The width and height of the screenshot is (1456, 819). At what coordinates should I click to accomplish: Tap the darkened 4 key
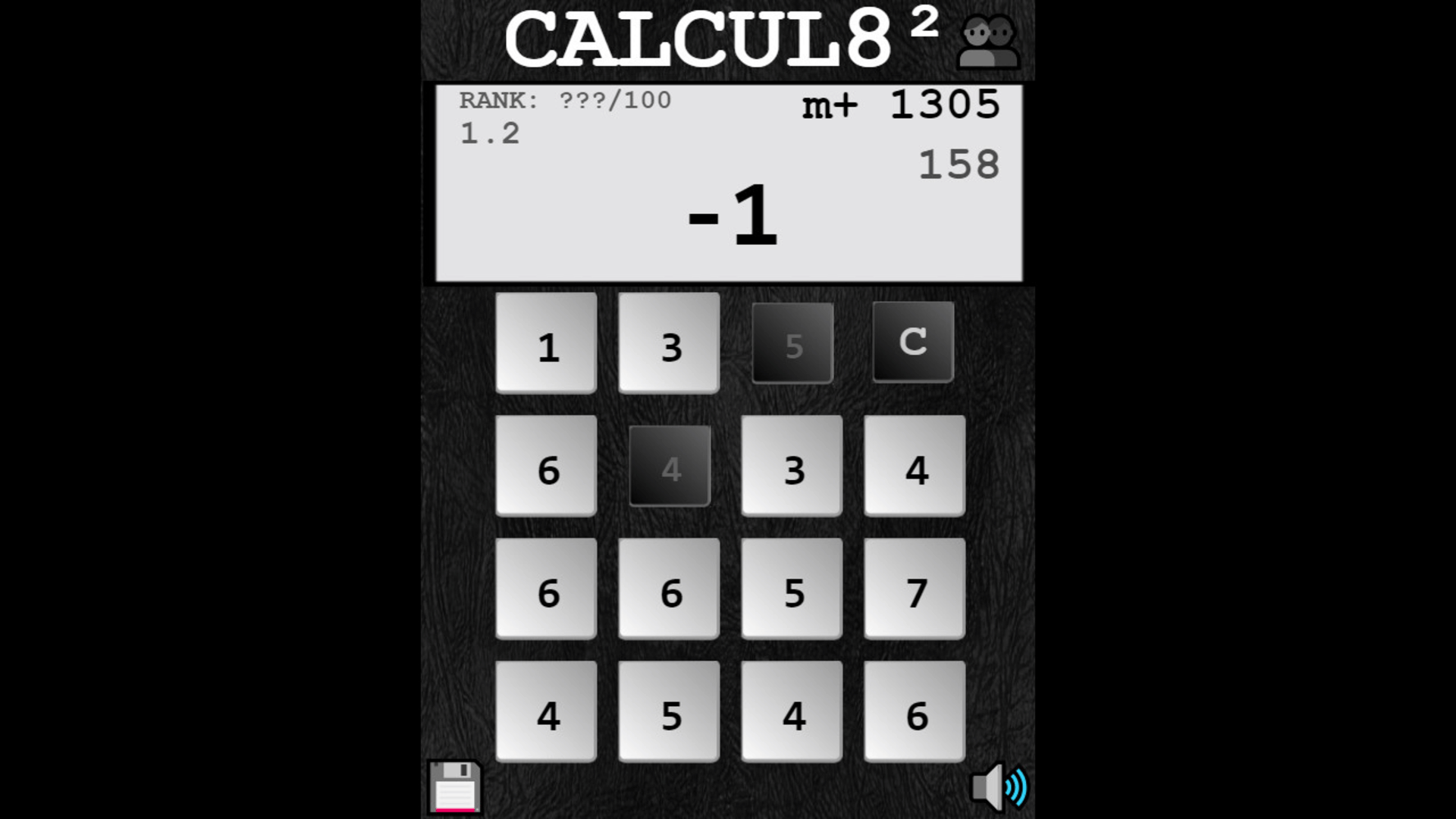670,466
